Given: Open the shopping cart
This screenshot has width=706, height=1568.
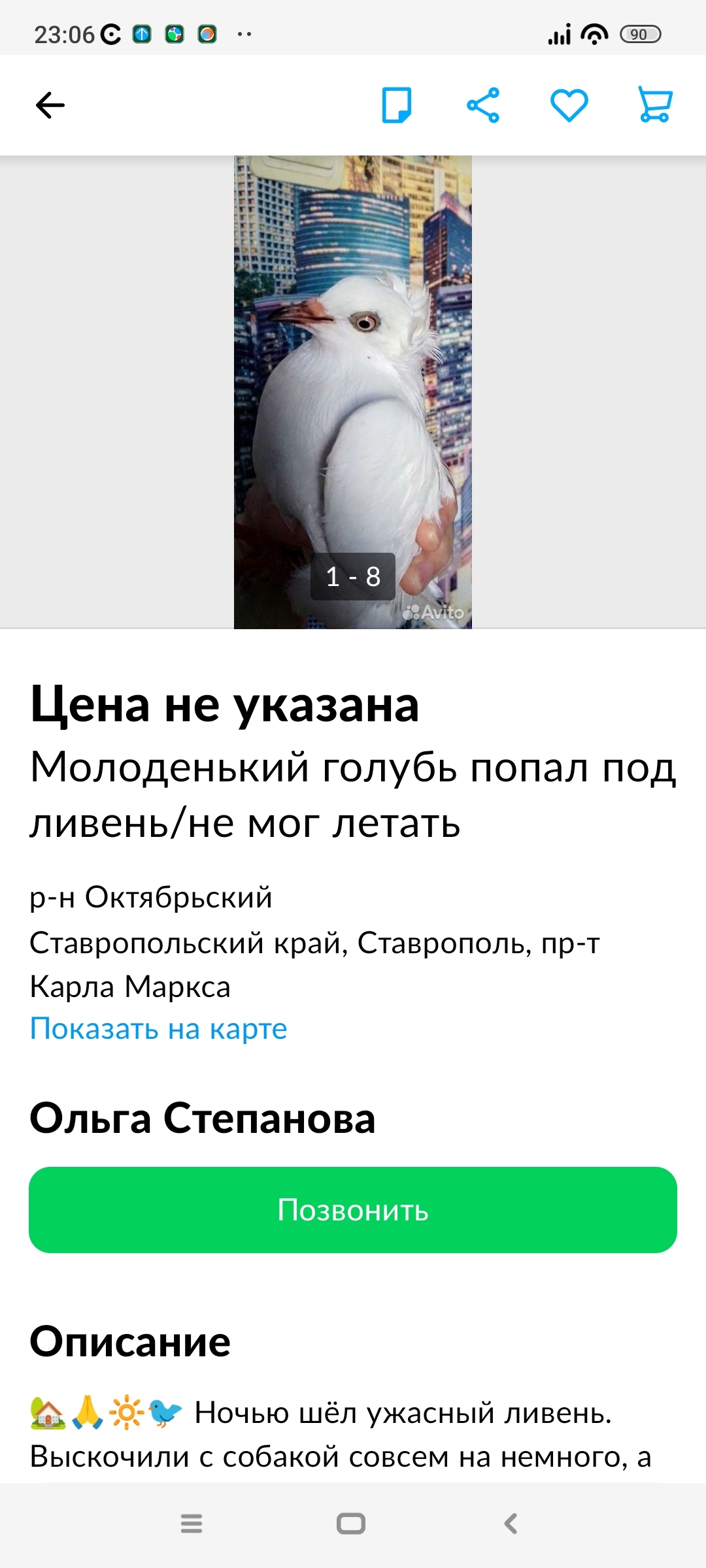Looking at the screenshot, I should pos(655,105).
